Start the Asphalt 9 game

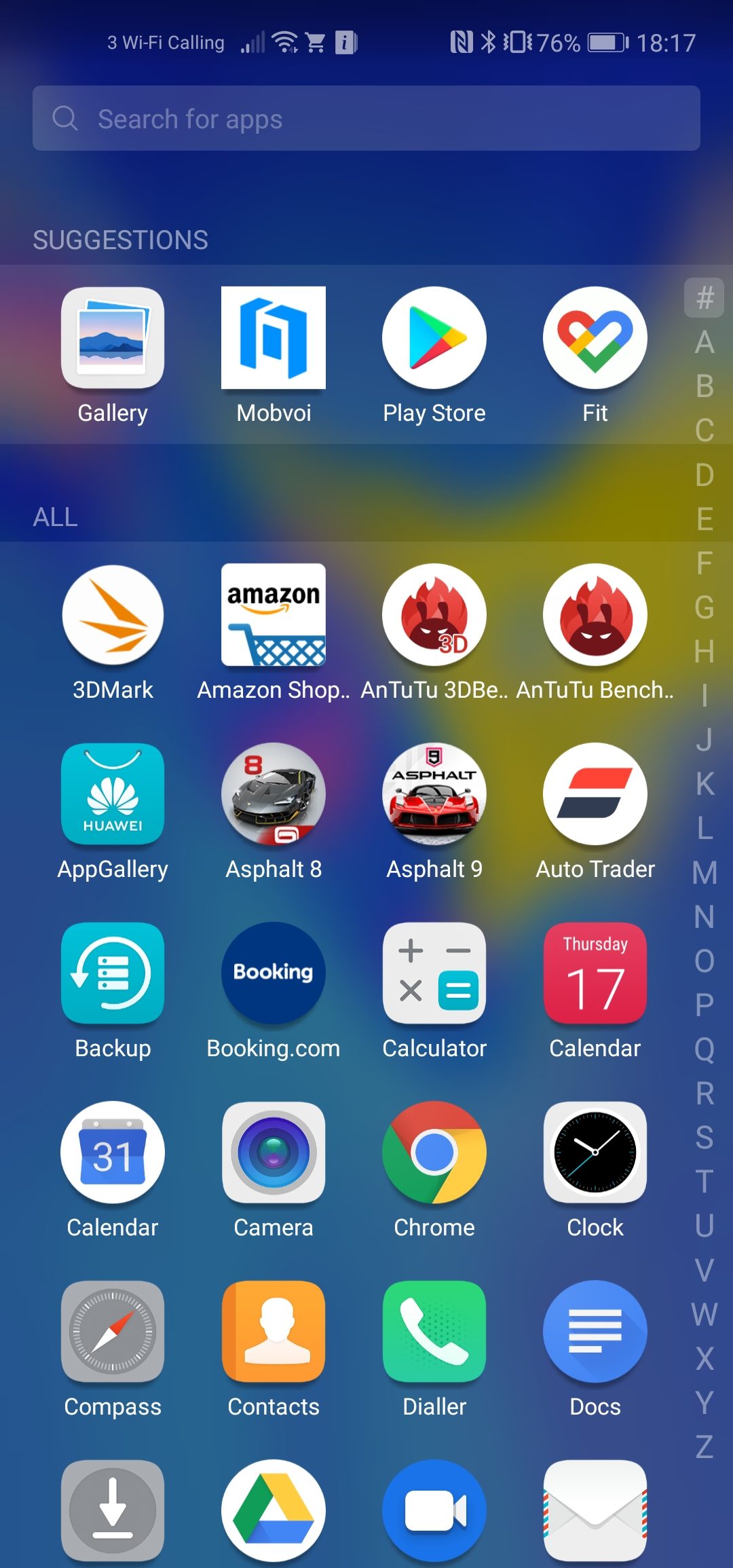434,794
